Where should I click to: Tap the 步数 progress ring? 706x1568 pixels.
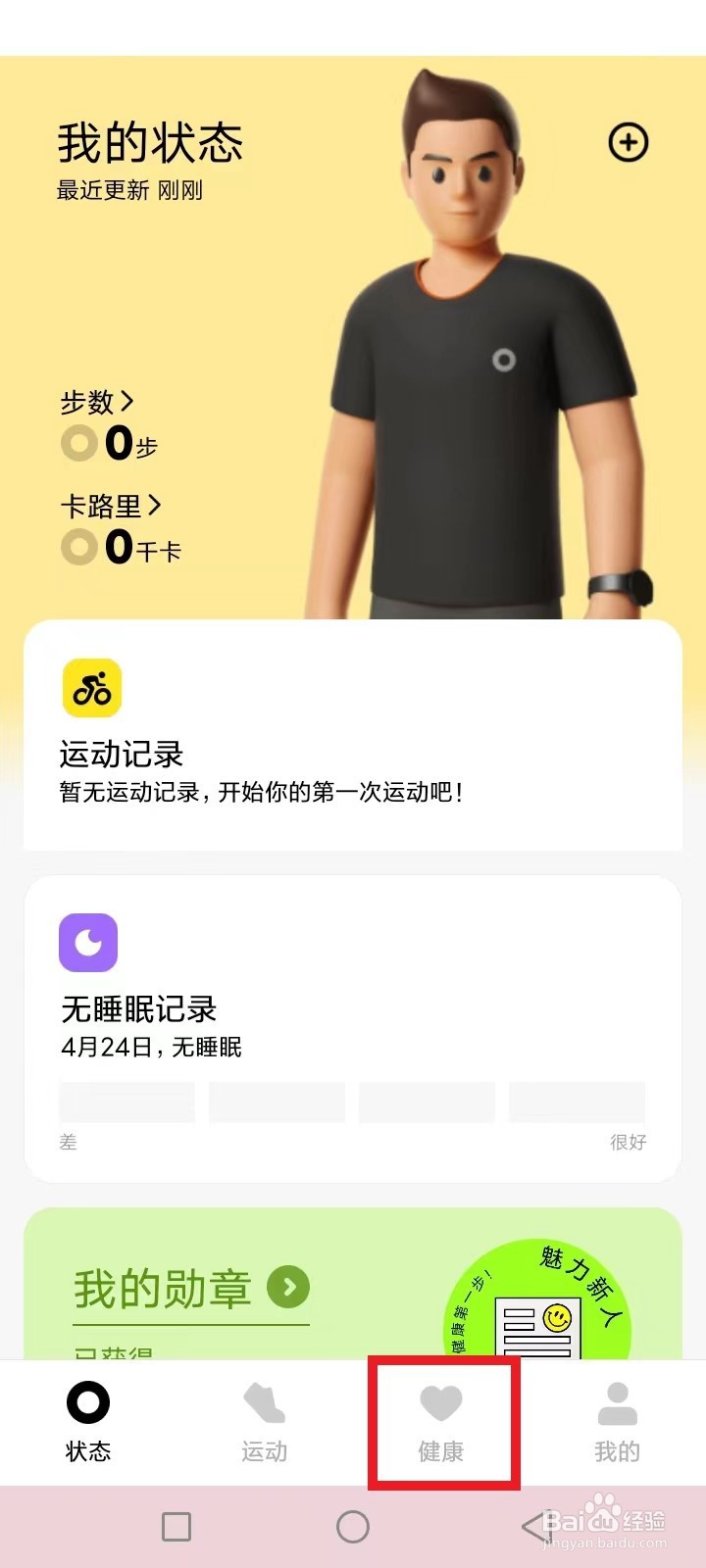[78, 444]
